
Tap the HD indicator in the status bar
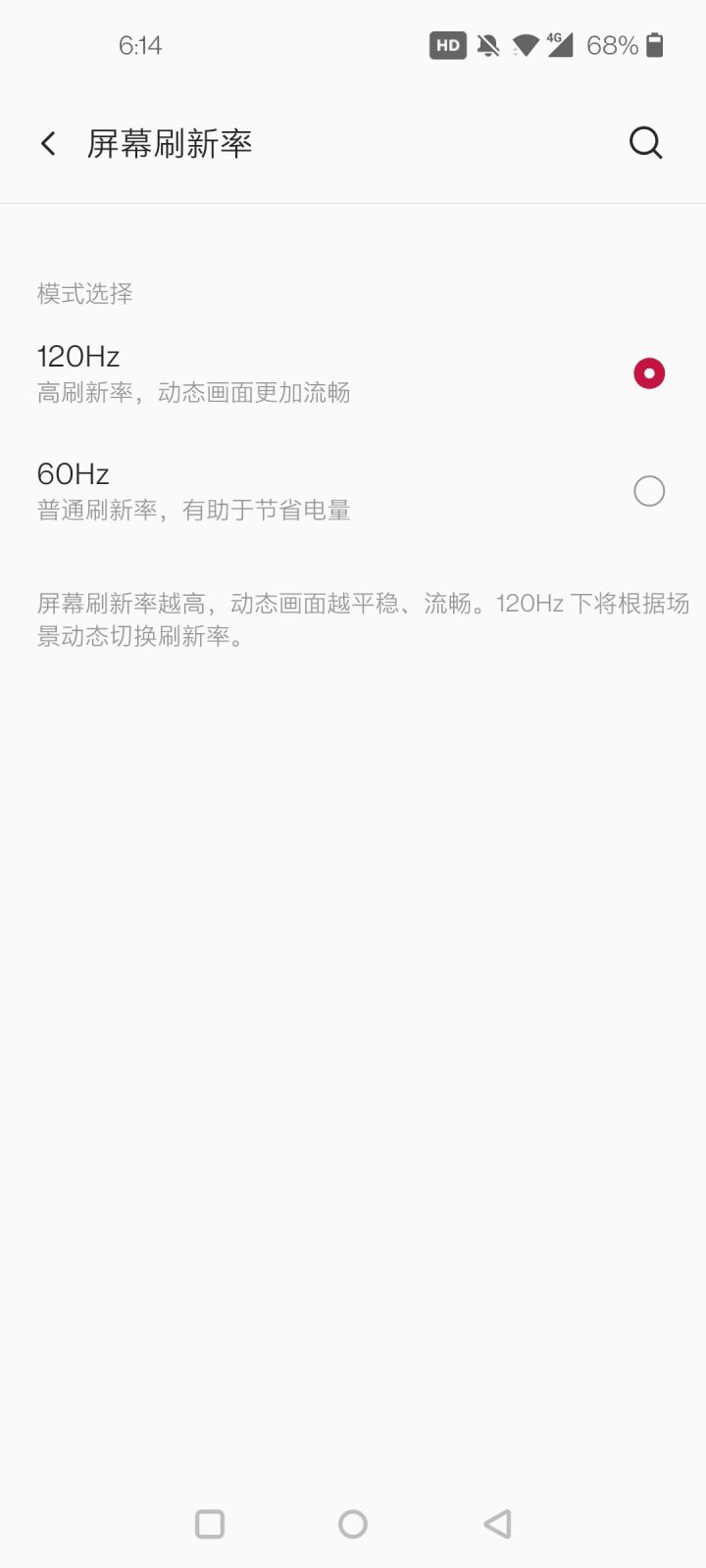click(x=447, y=45)
